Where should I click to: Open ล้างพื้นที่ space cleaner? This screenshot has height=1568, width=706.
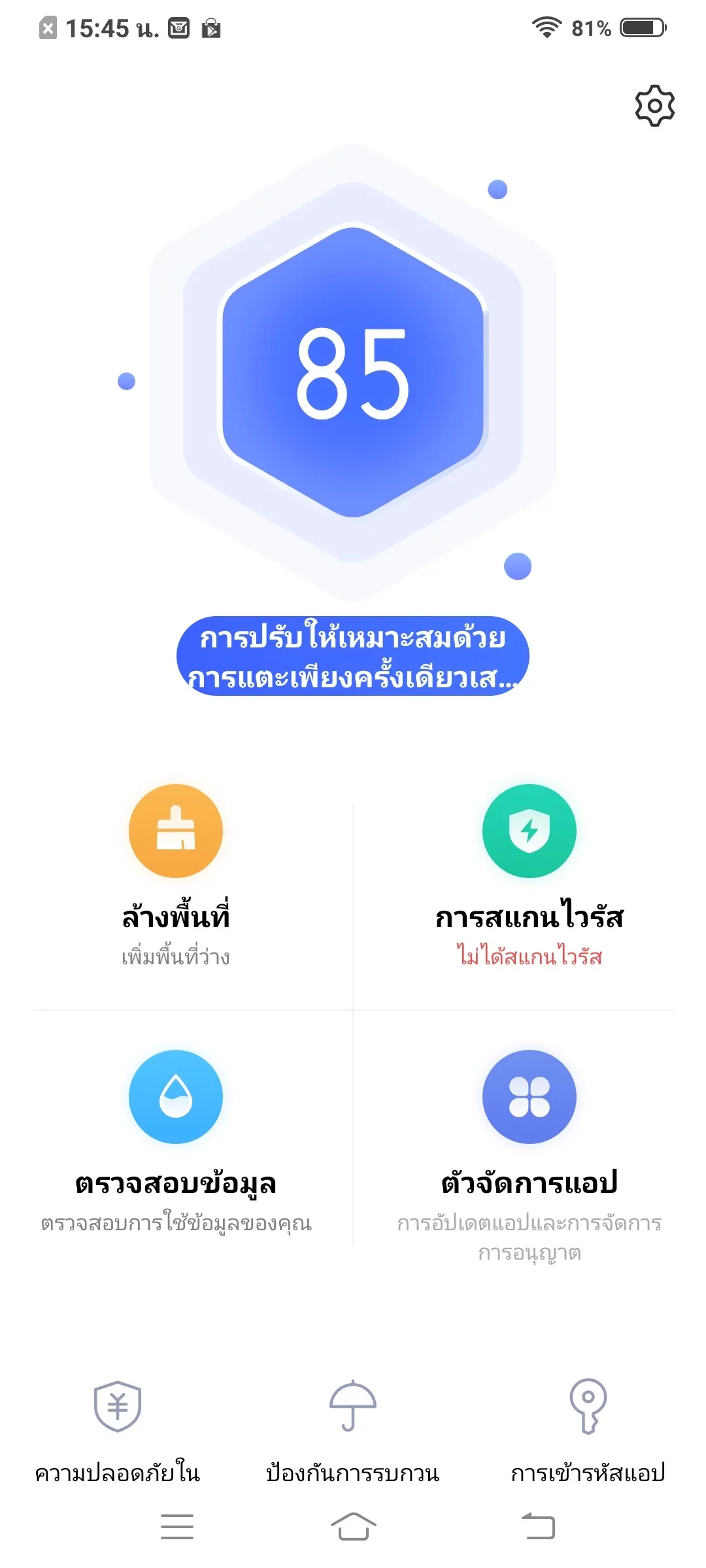coord(176,875)
